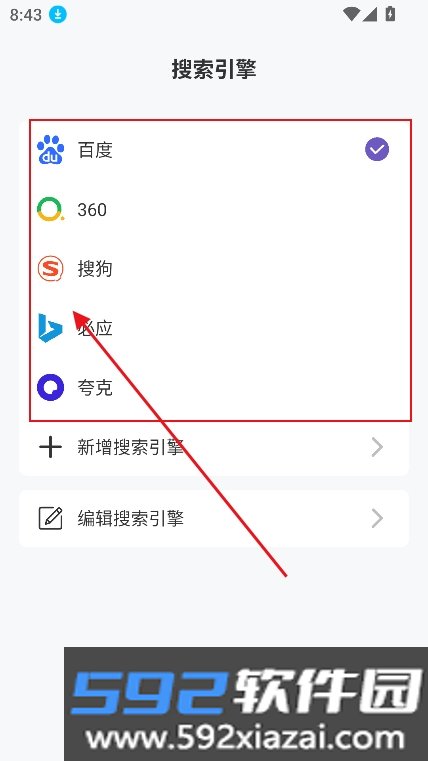
Task: Switch the search engine to 搜狗
Action: 214,268
